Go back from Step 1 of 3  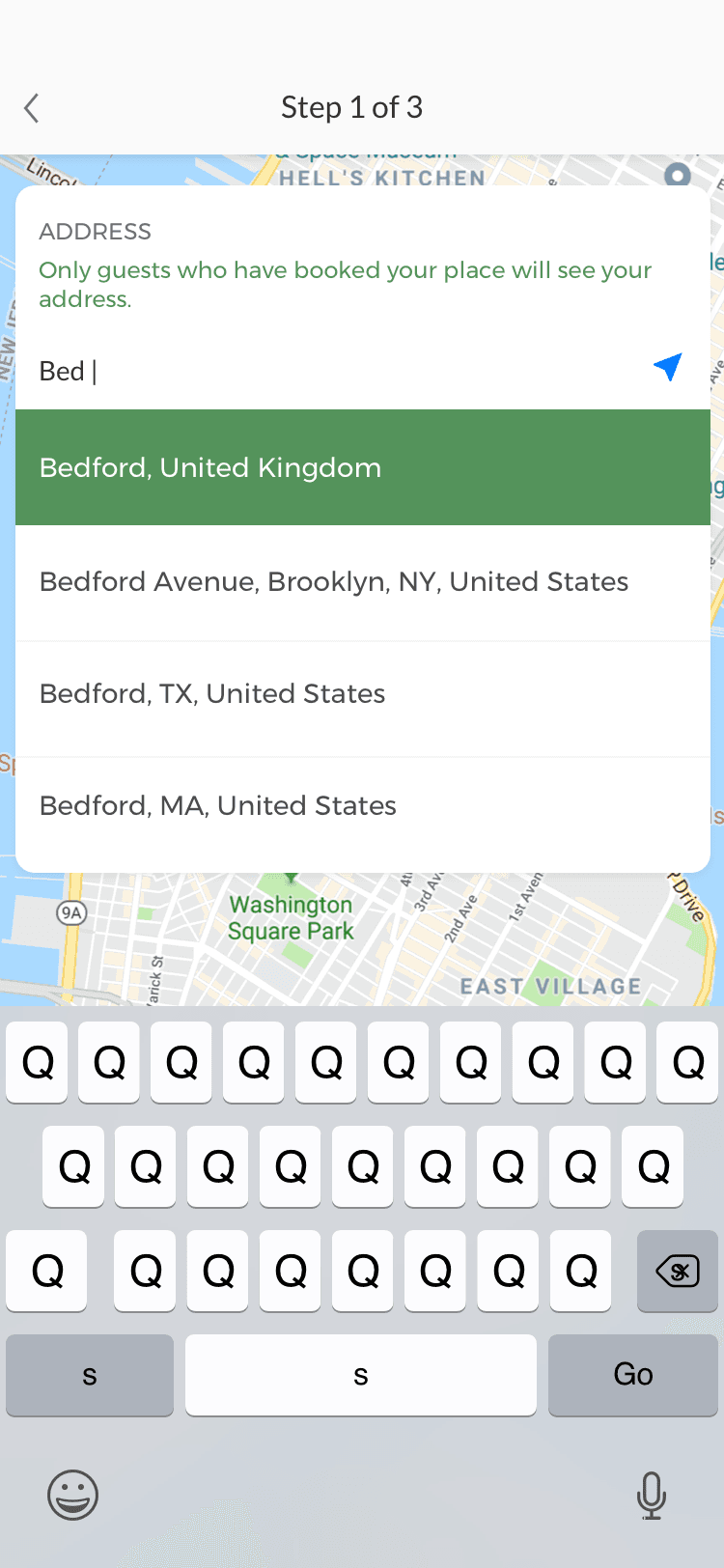pos(32,108)
